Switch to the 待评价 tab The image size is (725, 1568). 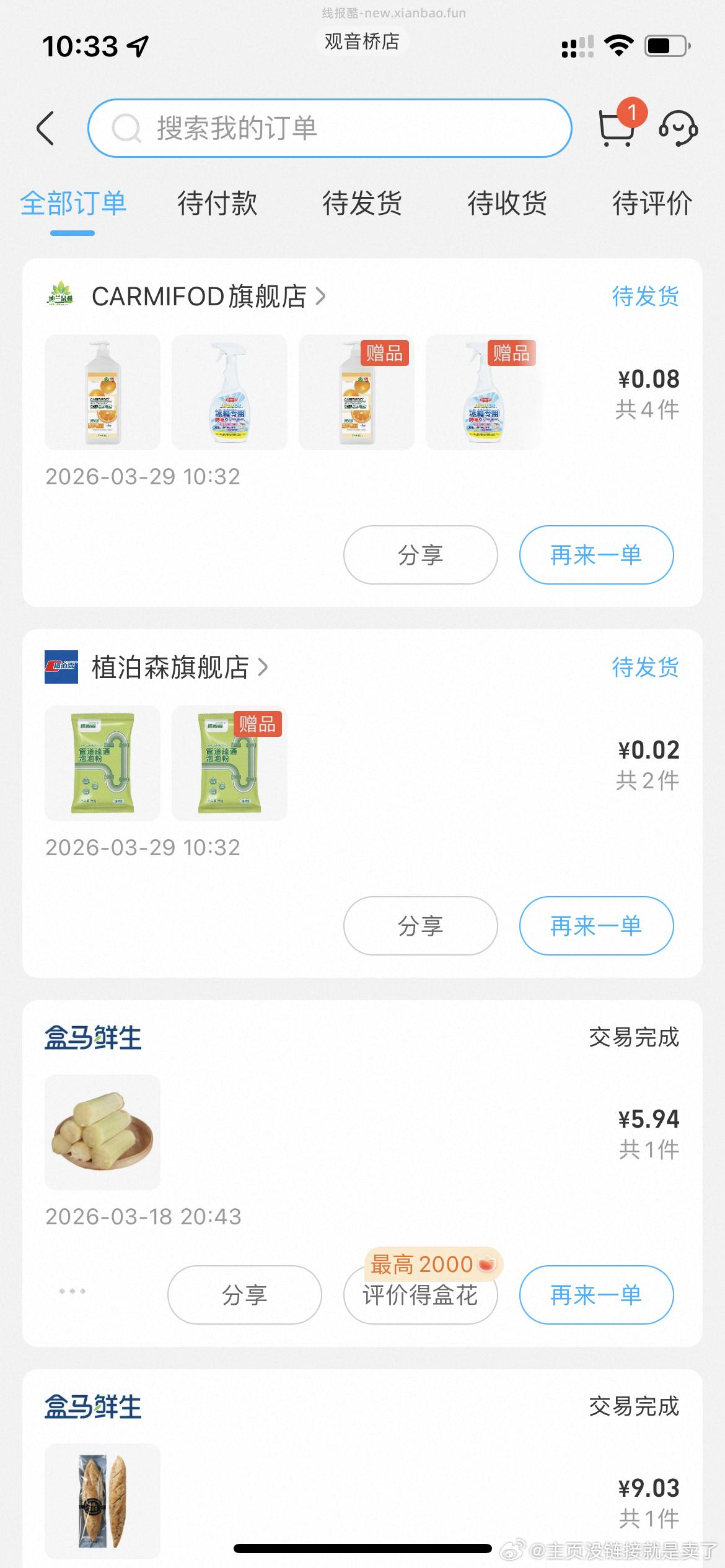click(652, 203)
